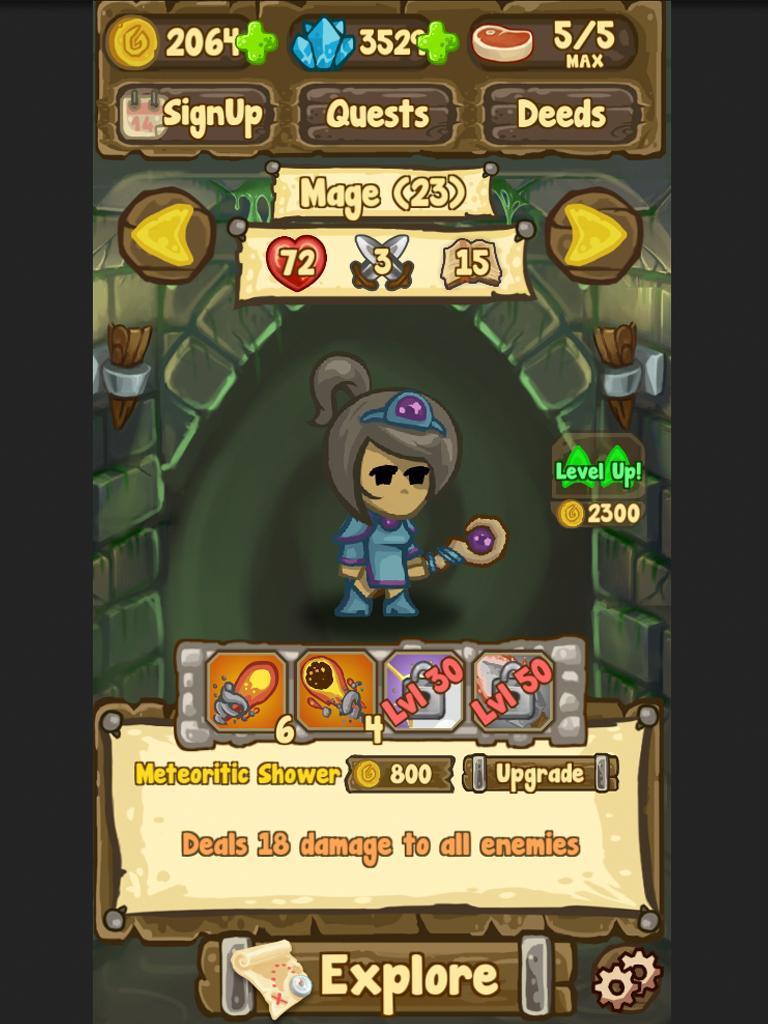Upgrade Meteoritic Shower for 800 gold

540,774
